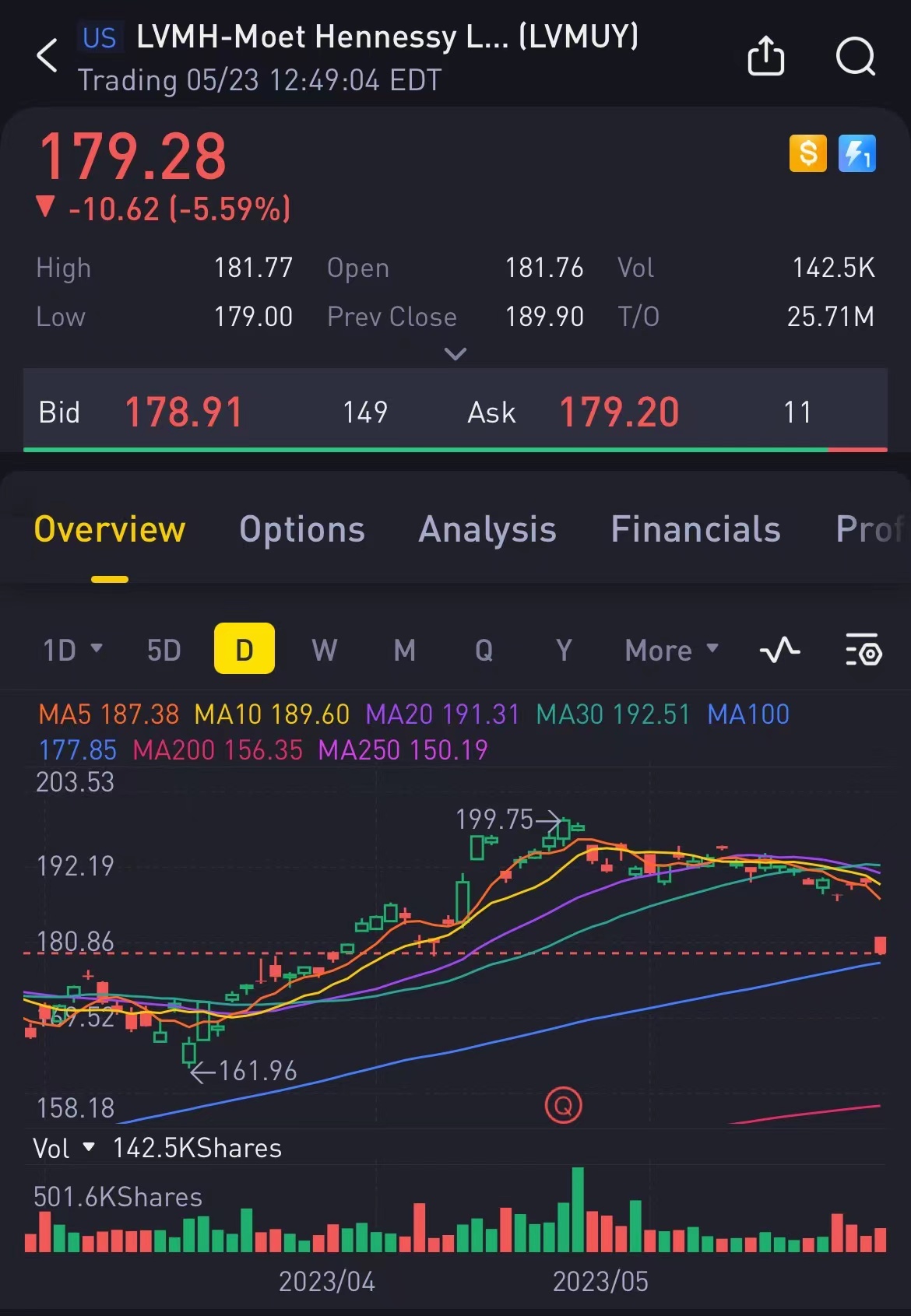911x1316 pixels.
Task: Select the W weekly chart interval
Action: pyautogui.click(x=325, y=650)
